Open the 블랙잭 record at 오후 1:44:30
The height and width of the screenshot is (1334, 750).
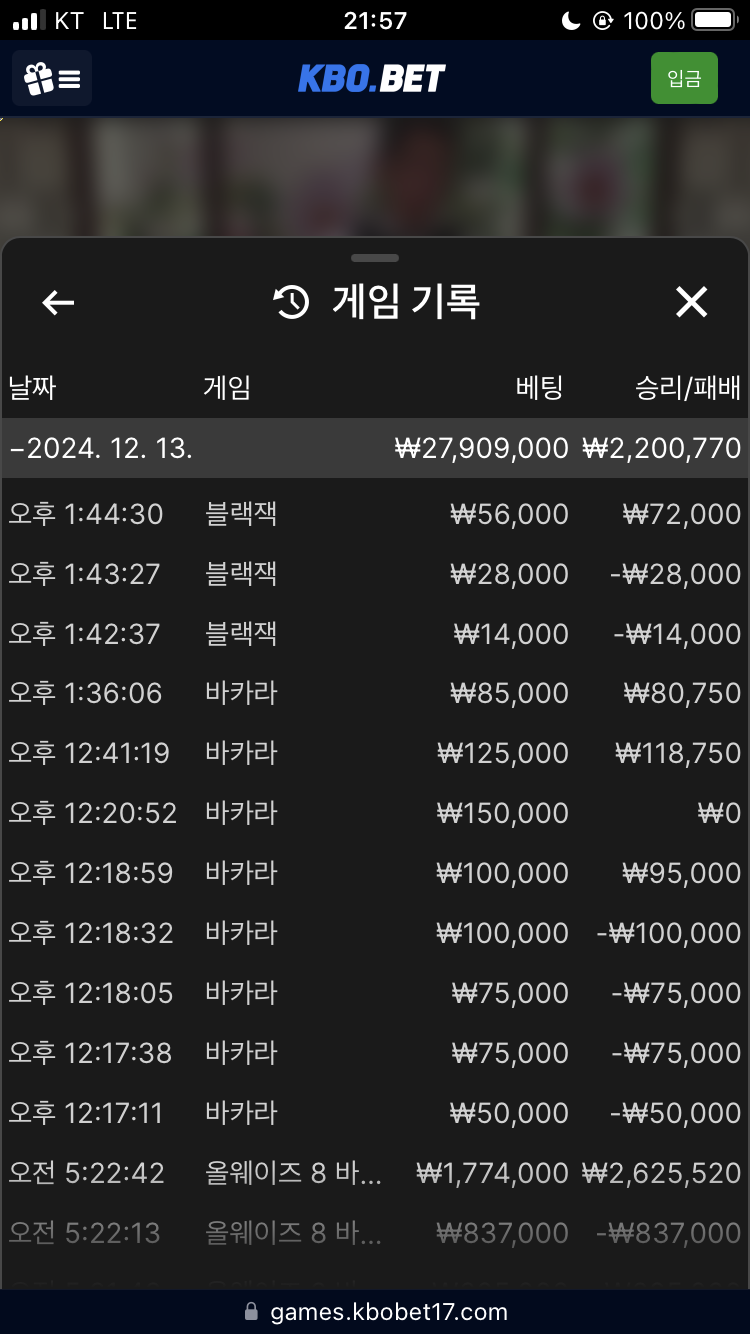[x=375, y=514]
